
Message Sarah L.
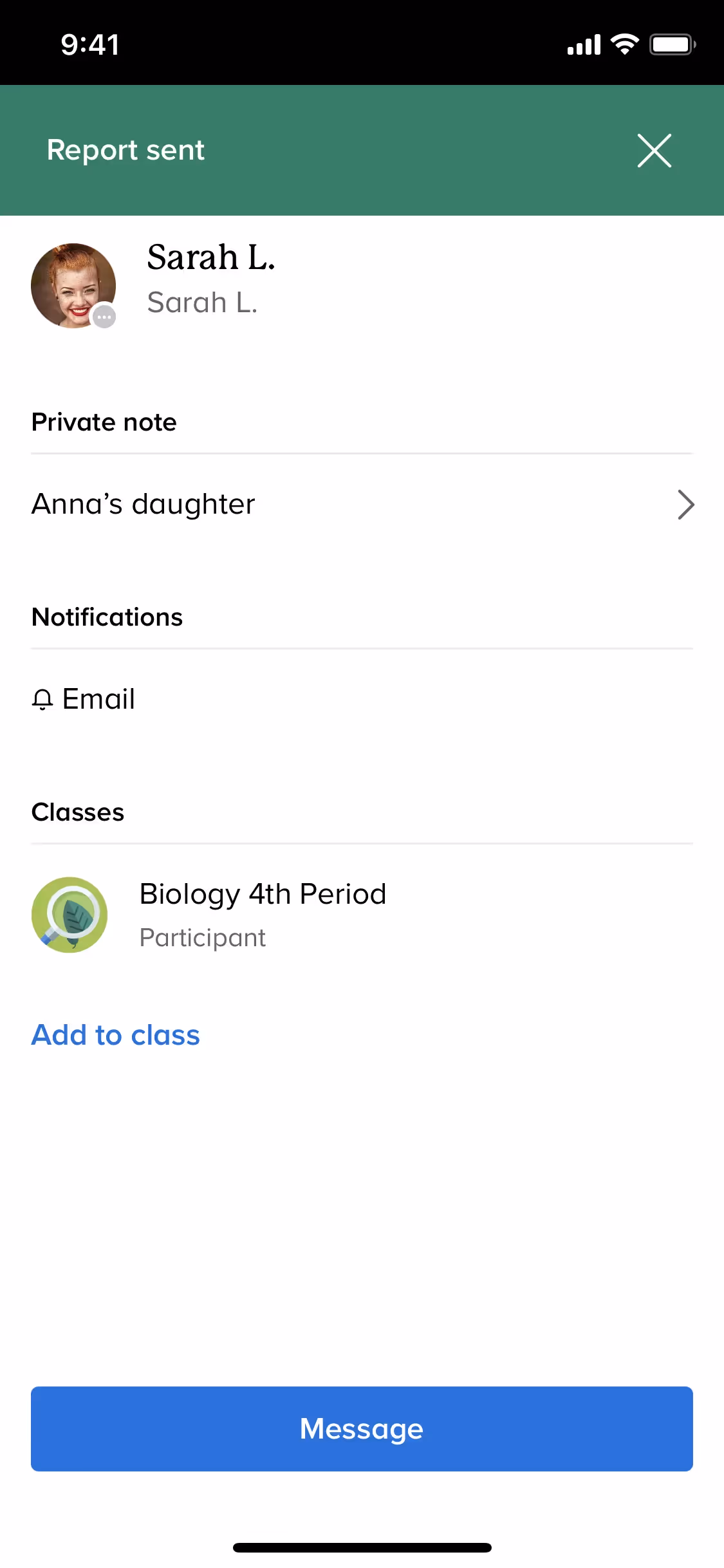pyautogui.click(x=362, y=1428)
